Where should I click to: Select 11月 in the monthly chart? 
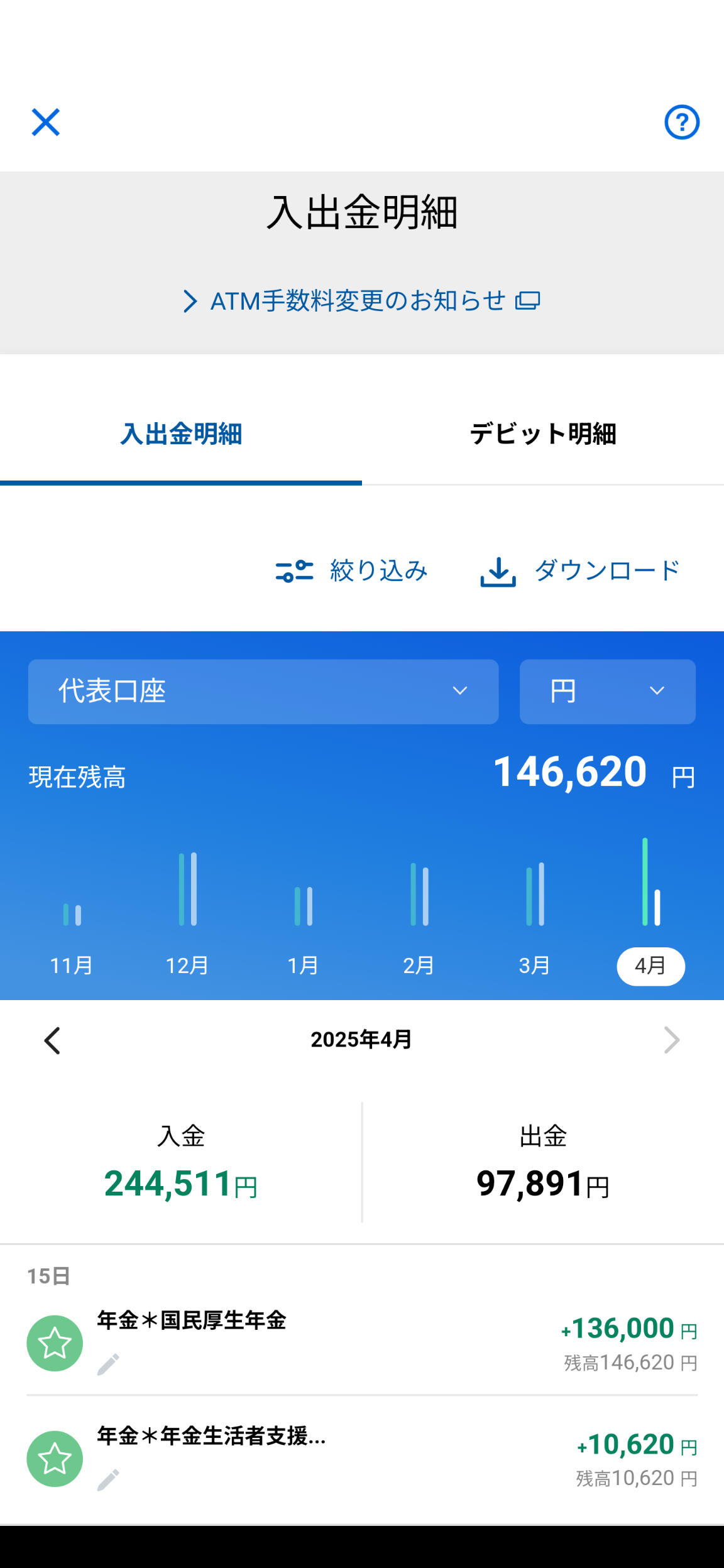click(x=72, y=965)
